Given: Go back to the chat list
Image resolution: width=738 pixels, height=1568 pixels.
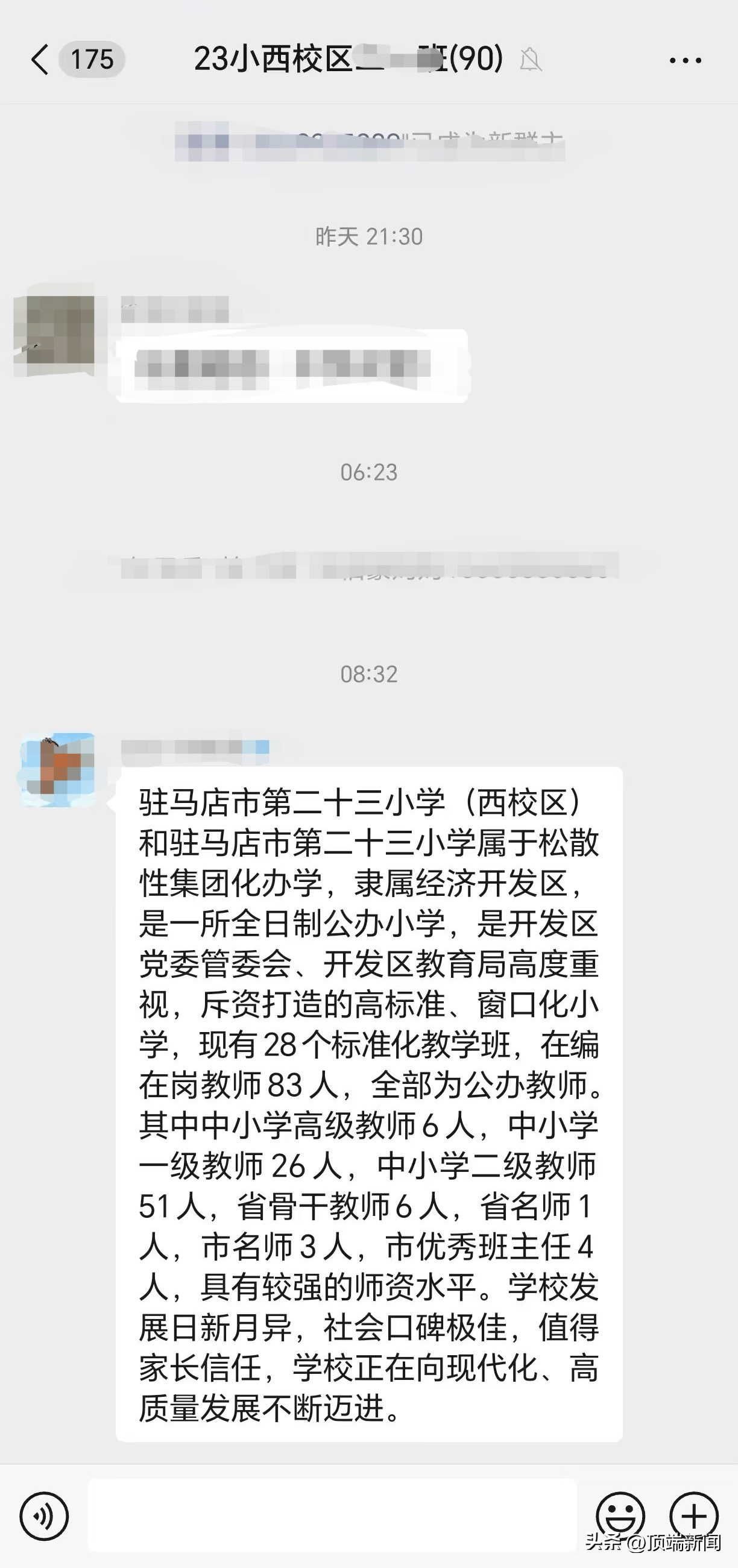Looking at the screenshot, I should pos(40,60).
